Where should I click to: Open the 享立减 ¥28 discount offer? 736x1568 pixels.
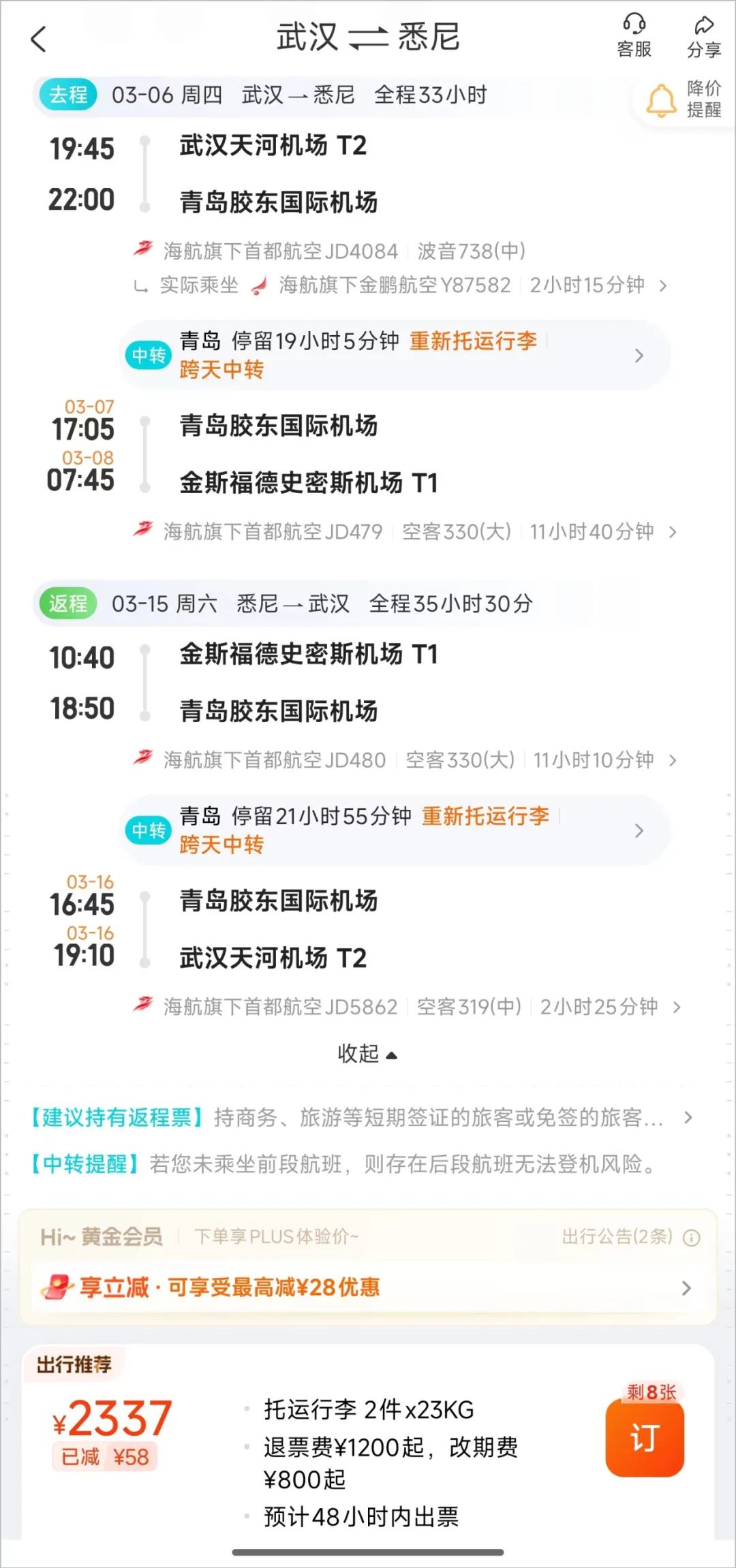pyautogui.click(x=368, y=1287)
